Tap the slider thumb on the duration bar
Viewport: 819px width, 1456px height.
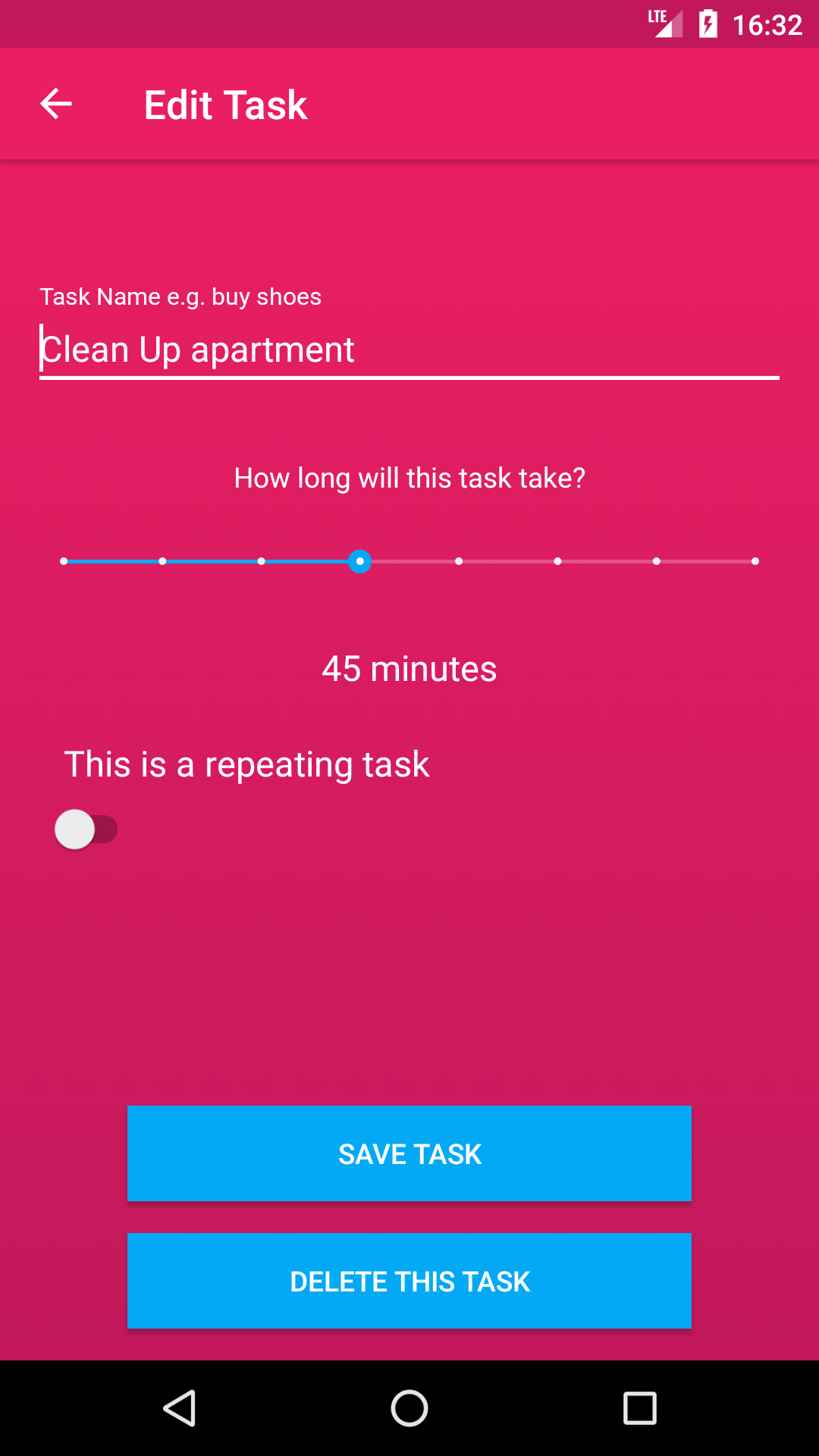coord(361,561)
